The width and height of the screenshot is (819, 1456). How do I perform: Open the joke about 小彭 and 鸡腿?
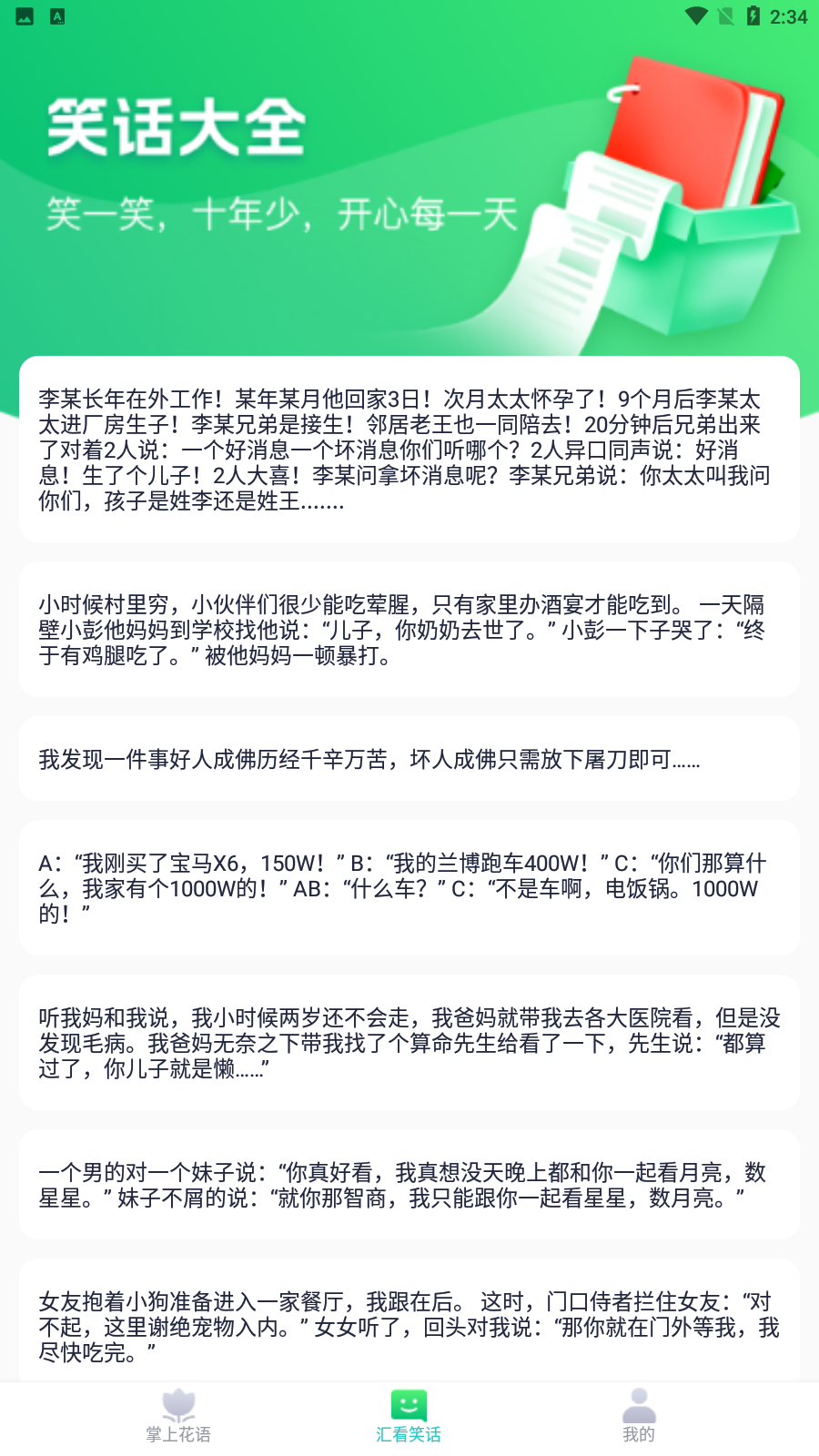click(x=409, y=630)
